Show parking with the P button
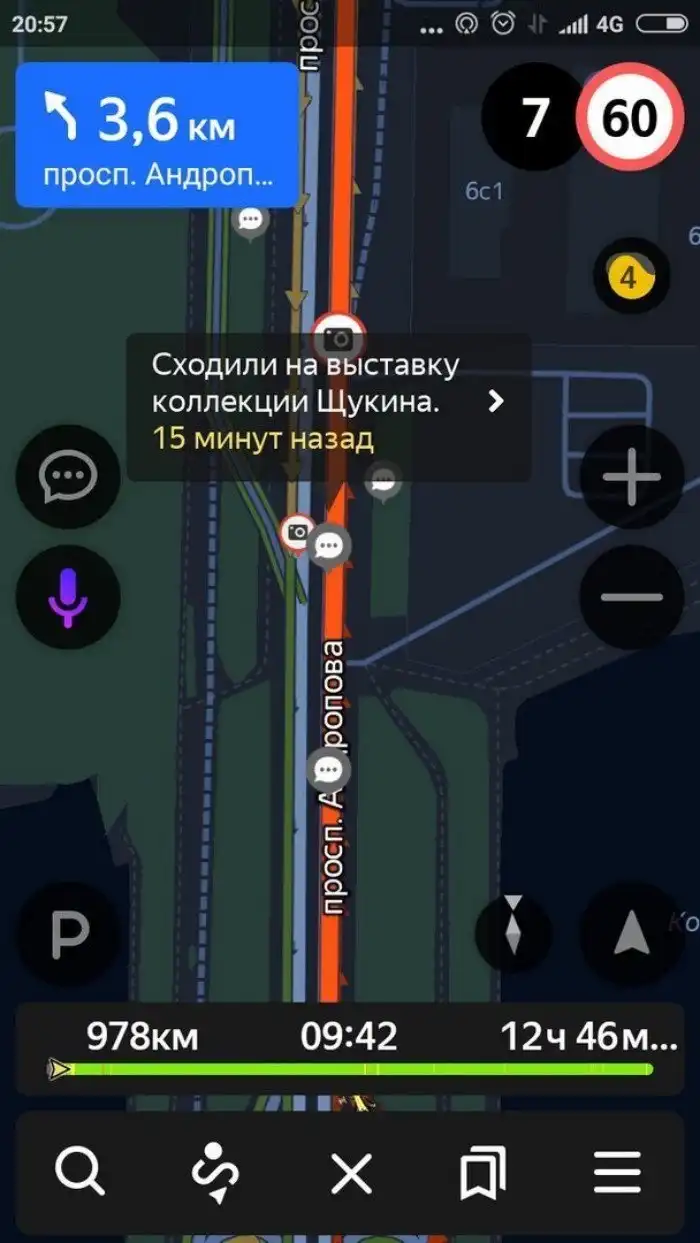The image size is (700, 1243). (70, 934)
